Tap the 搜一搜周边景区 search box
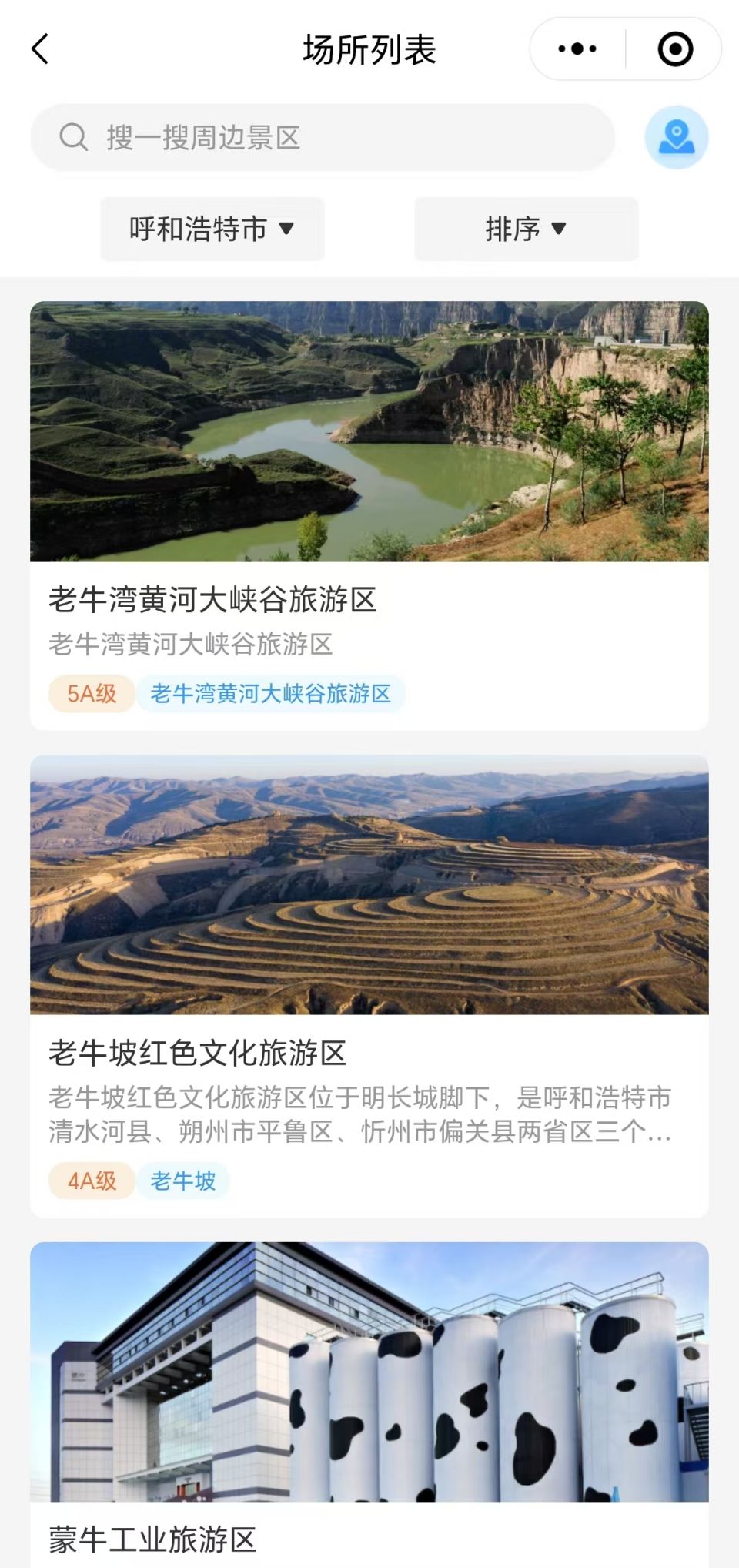739x1568 pixels. click(x=323, y=138)
